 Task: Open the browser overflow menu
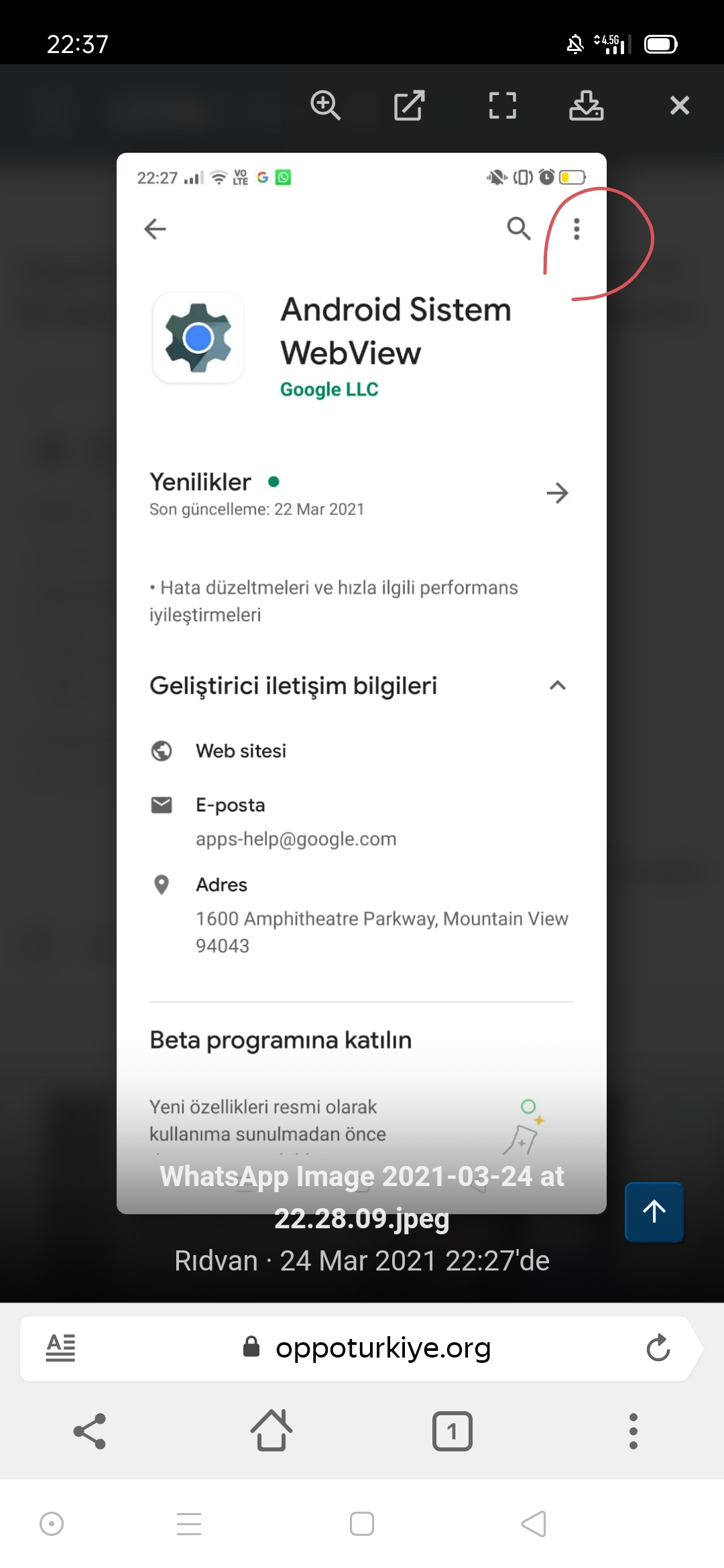point(633,1431)
